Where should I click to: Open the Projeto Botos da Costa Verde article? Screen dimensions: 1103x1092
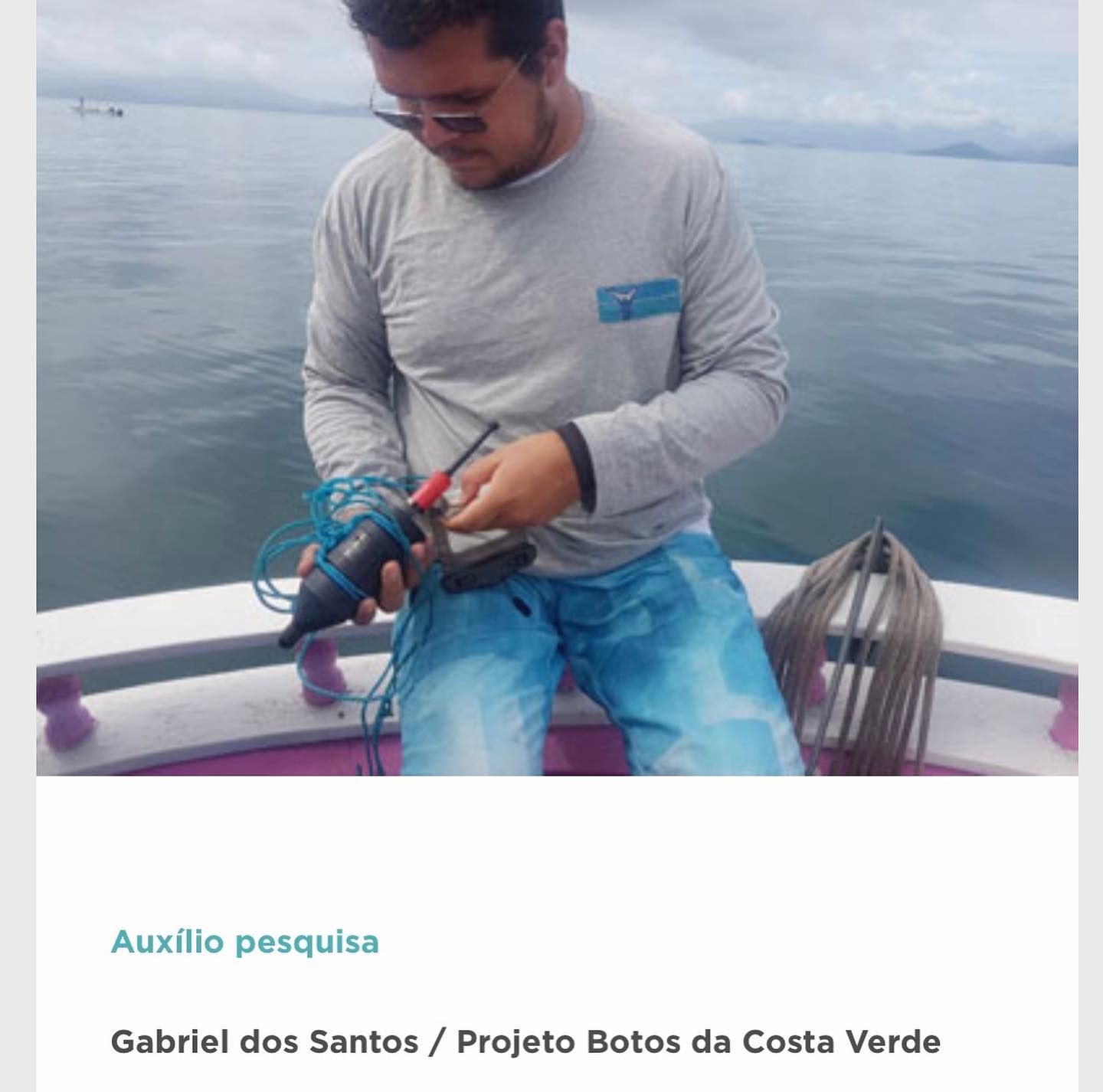[x=525, y=1042]
